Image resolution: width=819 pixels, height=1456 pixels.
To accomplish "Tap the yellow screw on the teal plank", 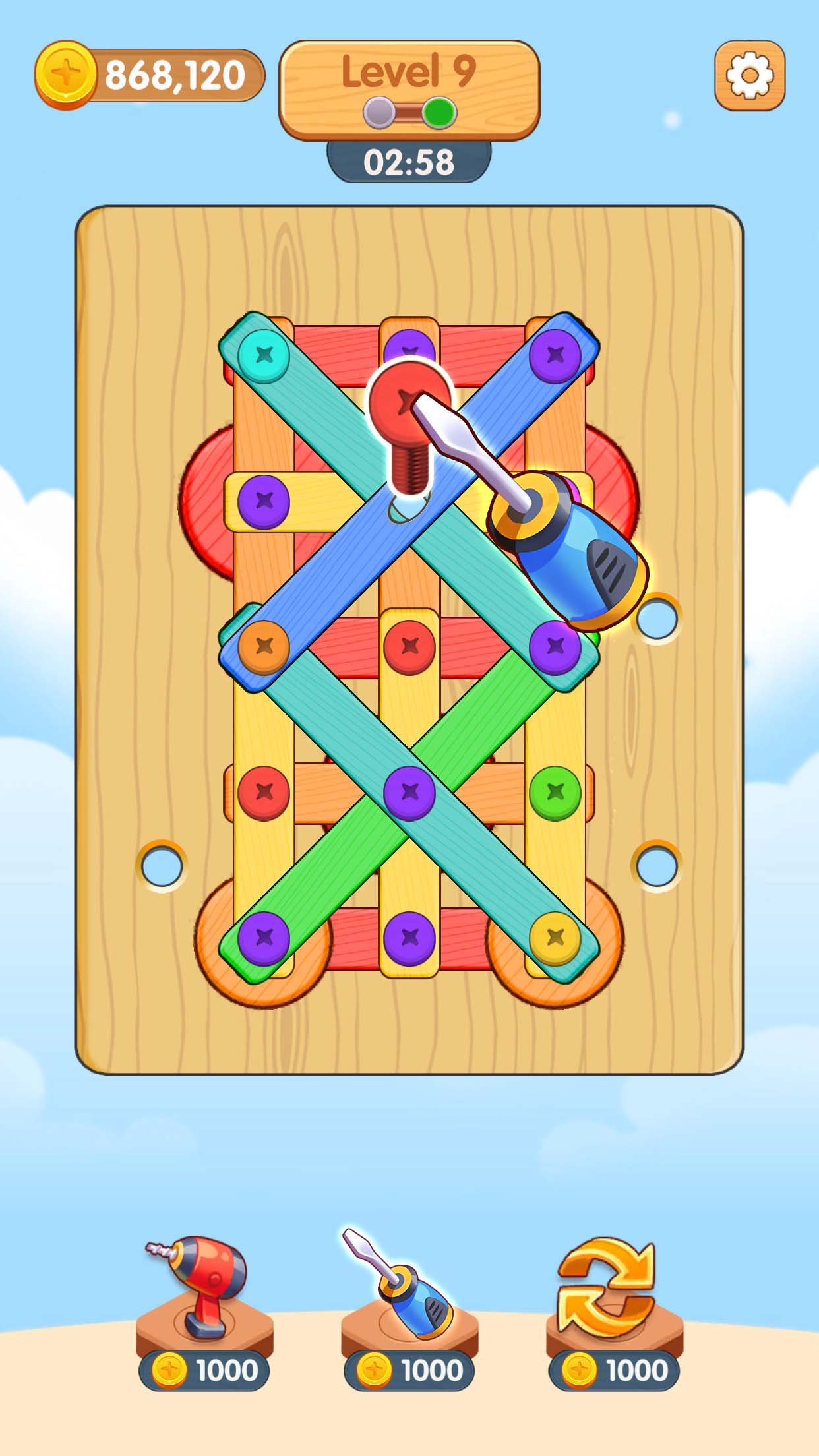I will [555, 938].
